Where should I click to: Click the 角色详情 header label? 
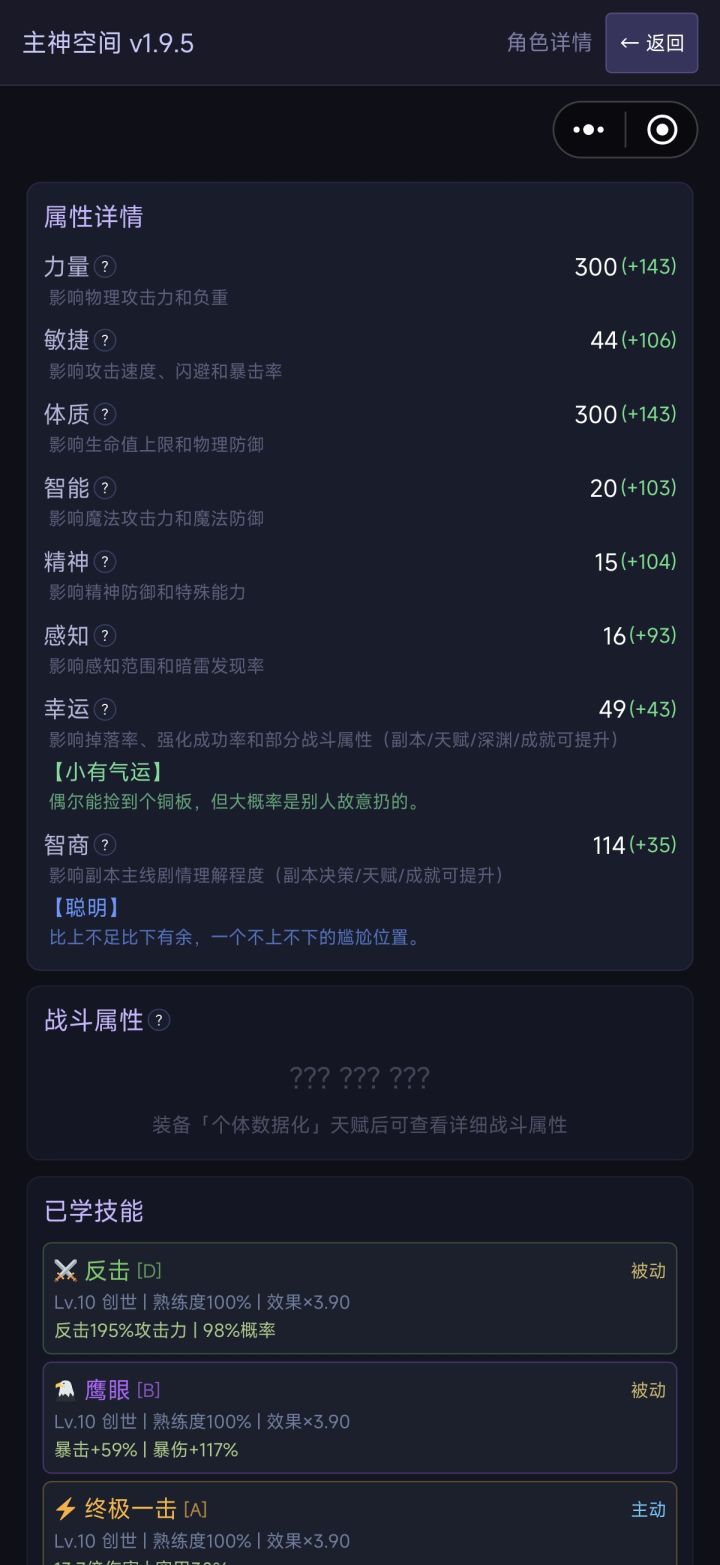click(x=549, y=43)
